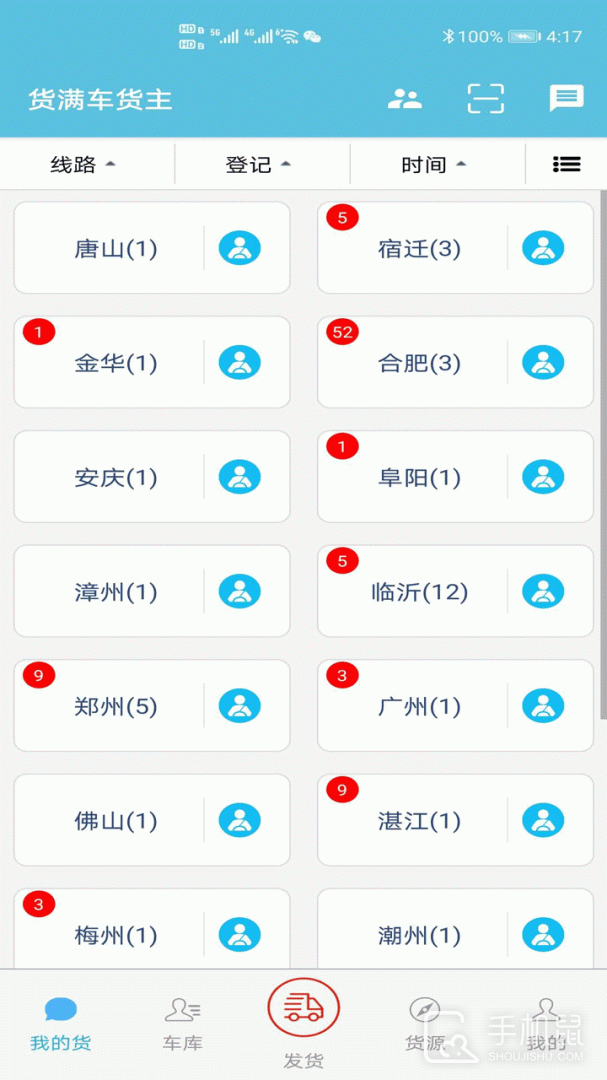607x1080 pixels.
Task: Open the 临沂(12) route card
Action: coord(420,592)
